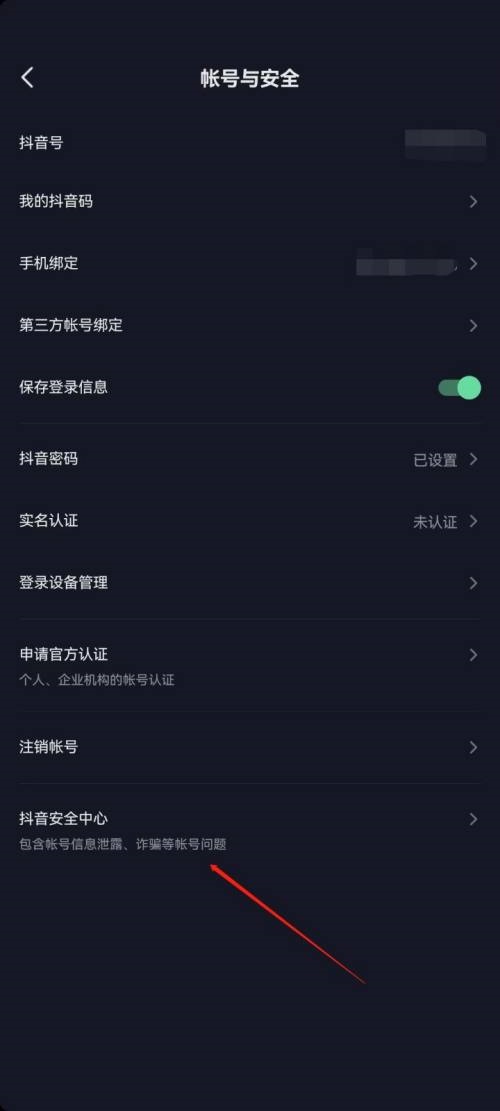Open 登录设备管理
This screenshot has width=500, height=1111.
[x=250, y=583]
